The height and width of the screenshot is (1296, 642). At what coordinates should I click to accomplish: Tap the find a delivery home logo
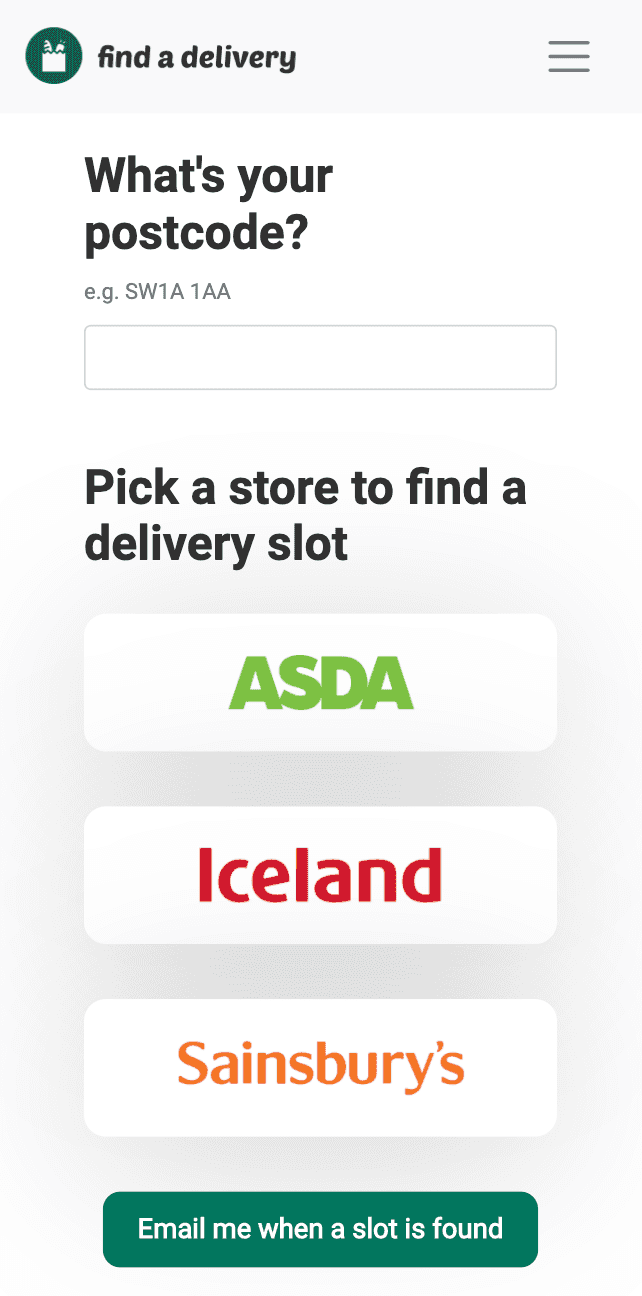tap(161, 57)
